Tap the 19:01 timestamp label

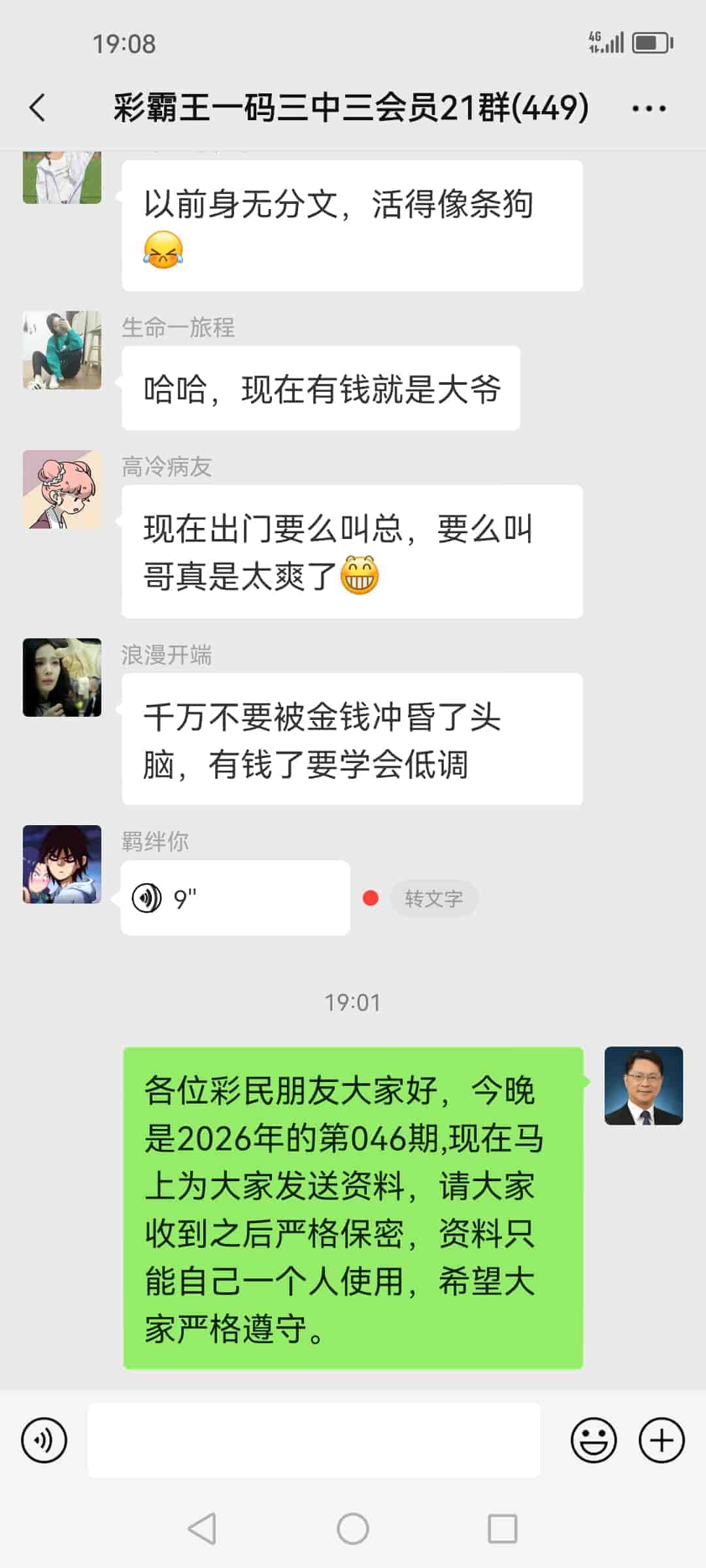[353, 1002]
